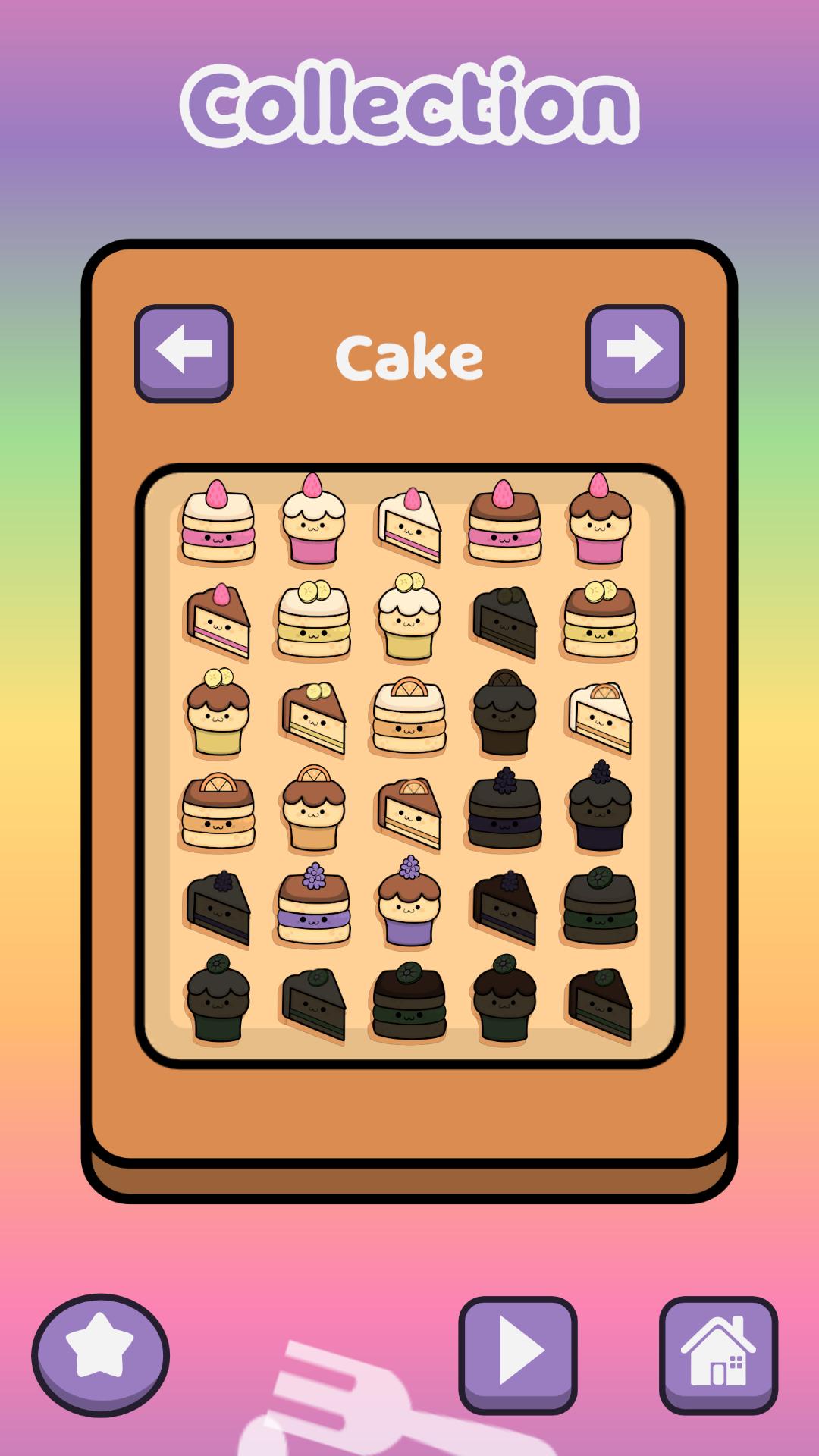819x1456 pixels.
Task: Tap the star button
Action: point(100,1354)
